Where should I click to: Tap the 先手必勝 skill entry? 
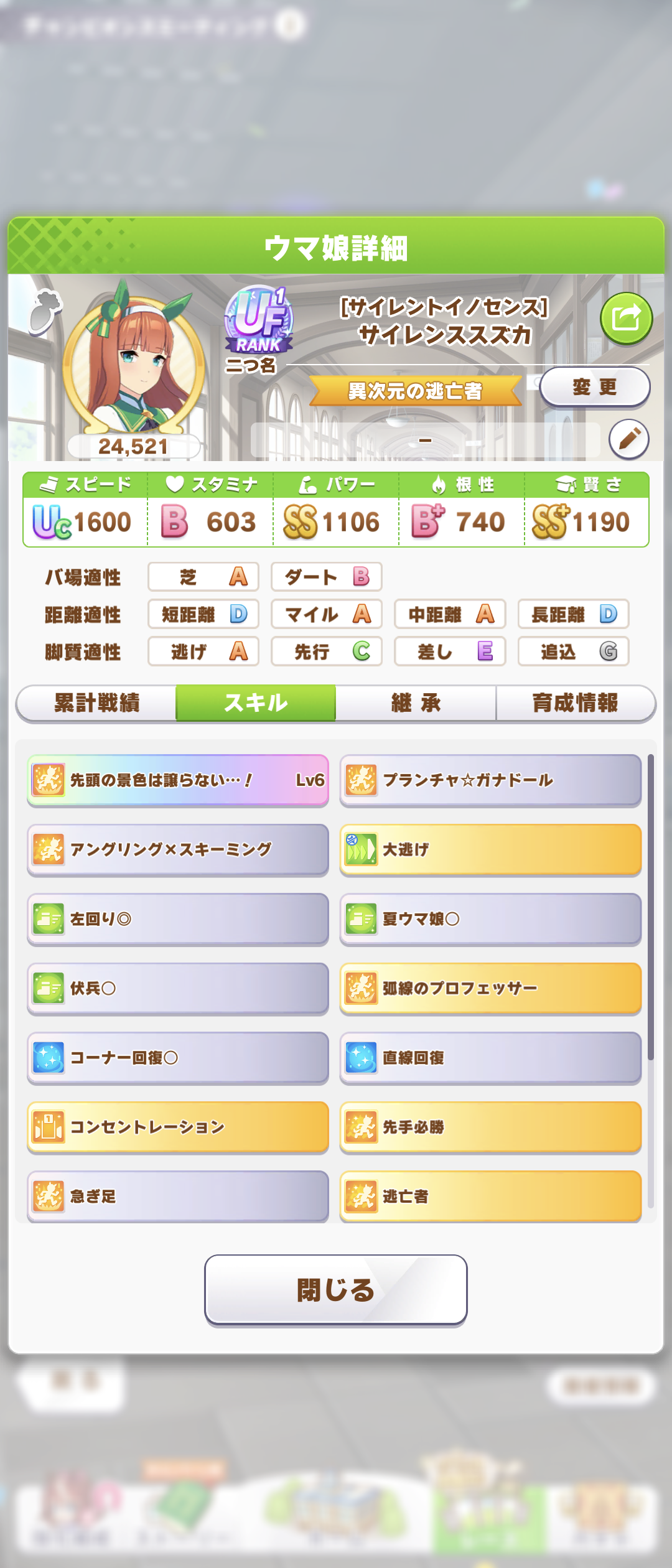pyautogui.click(x=490, y=1127)
